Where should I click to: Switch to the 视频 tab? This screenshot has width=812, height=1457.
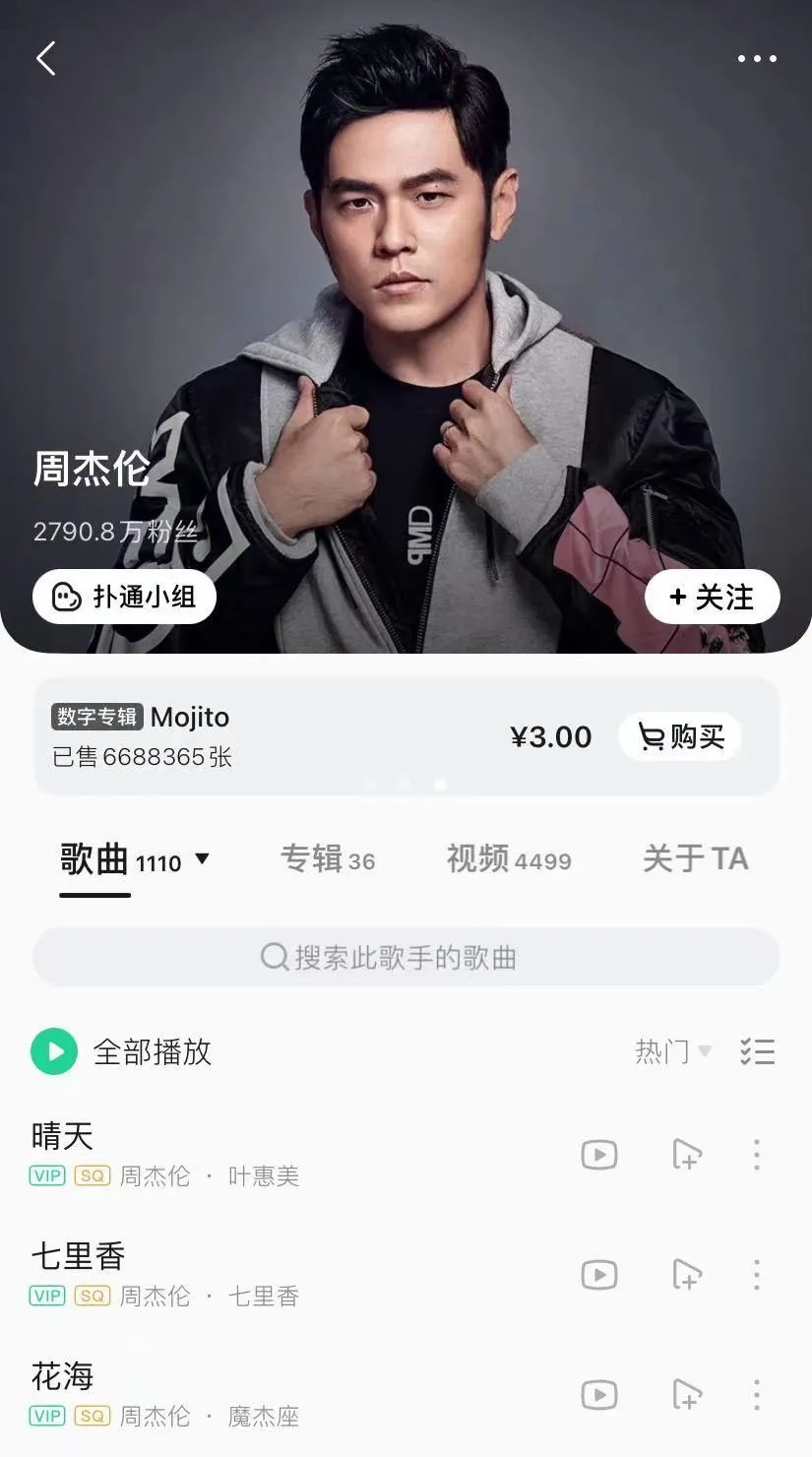[x=508, y=859]
